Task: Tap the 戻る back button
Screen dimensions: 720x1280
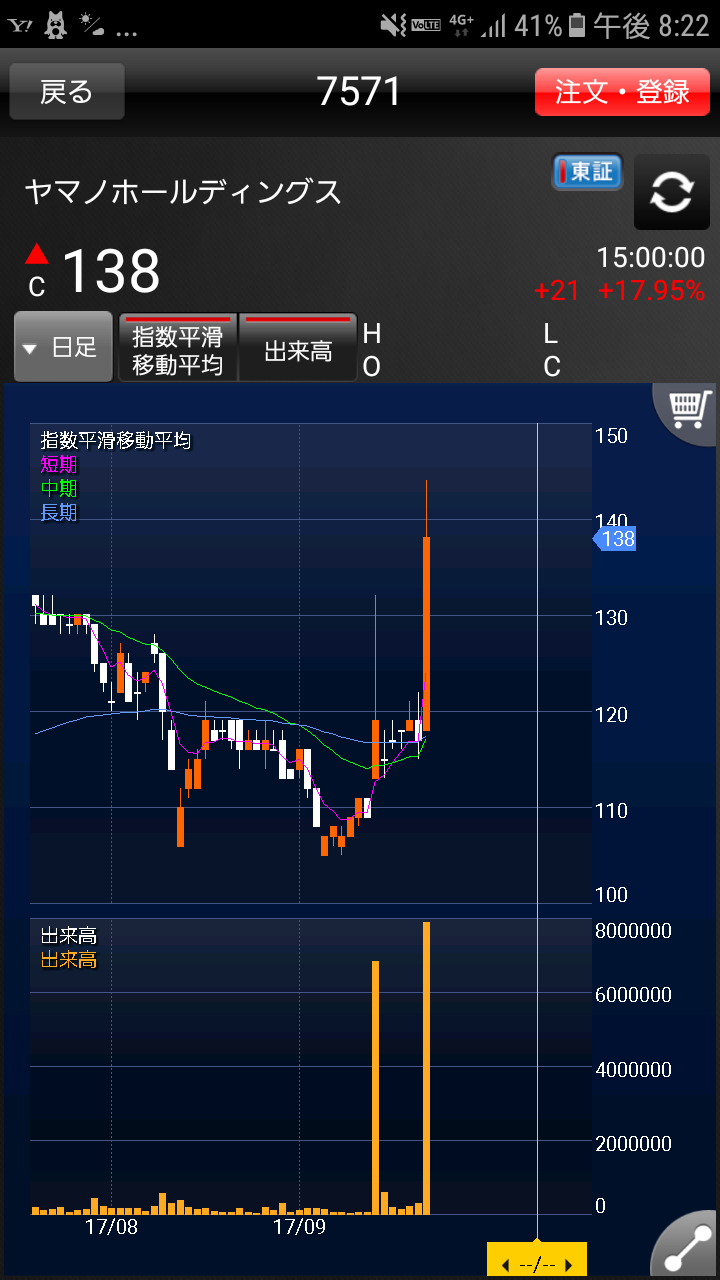Action: (67, 92)
